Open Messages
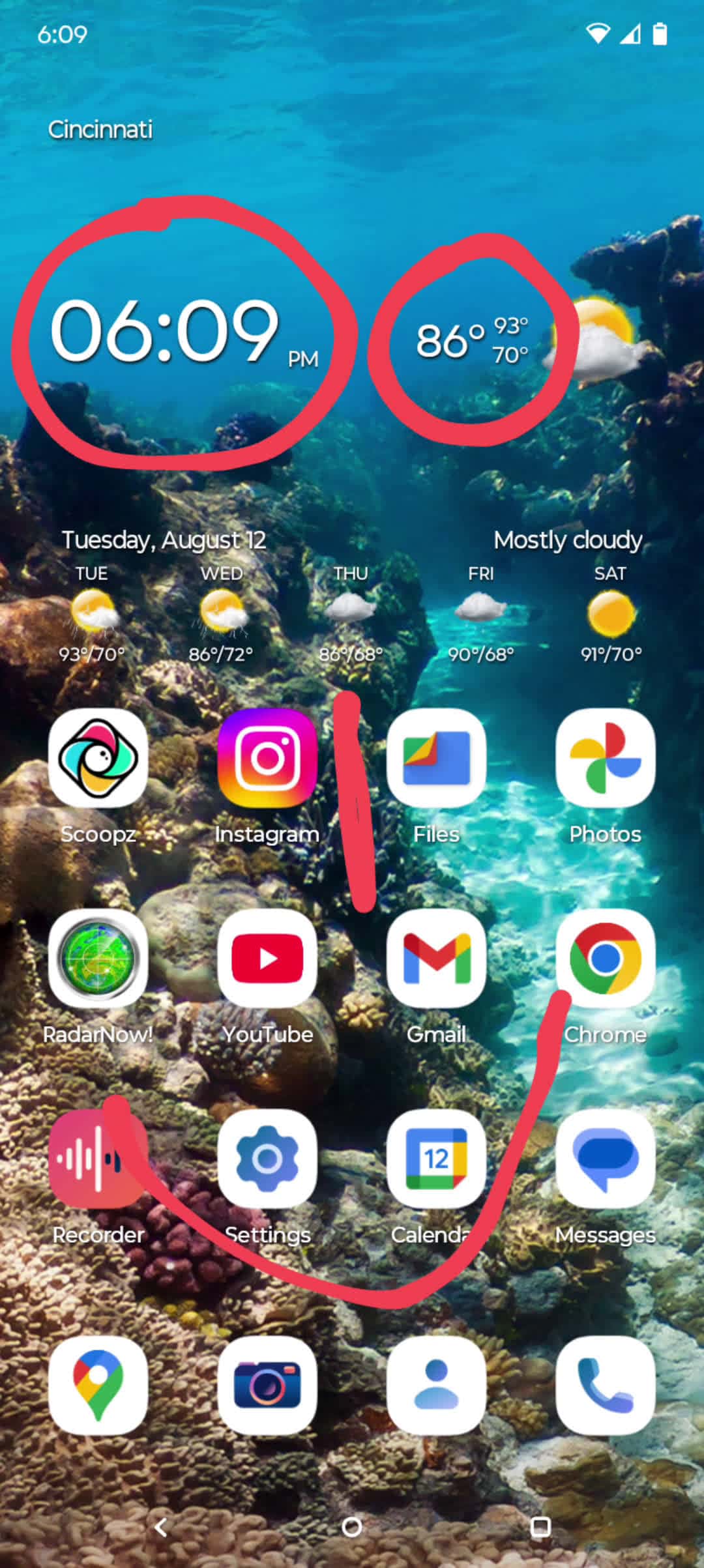This screenshot has height=1568, width=704. point(605,1159)
